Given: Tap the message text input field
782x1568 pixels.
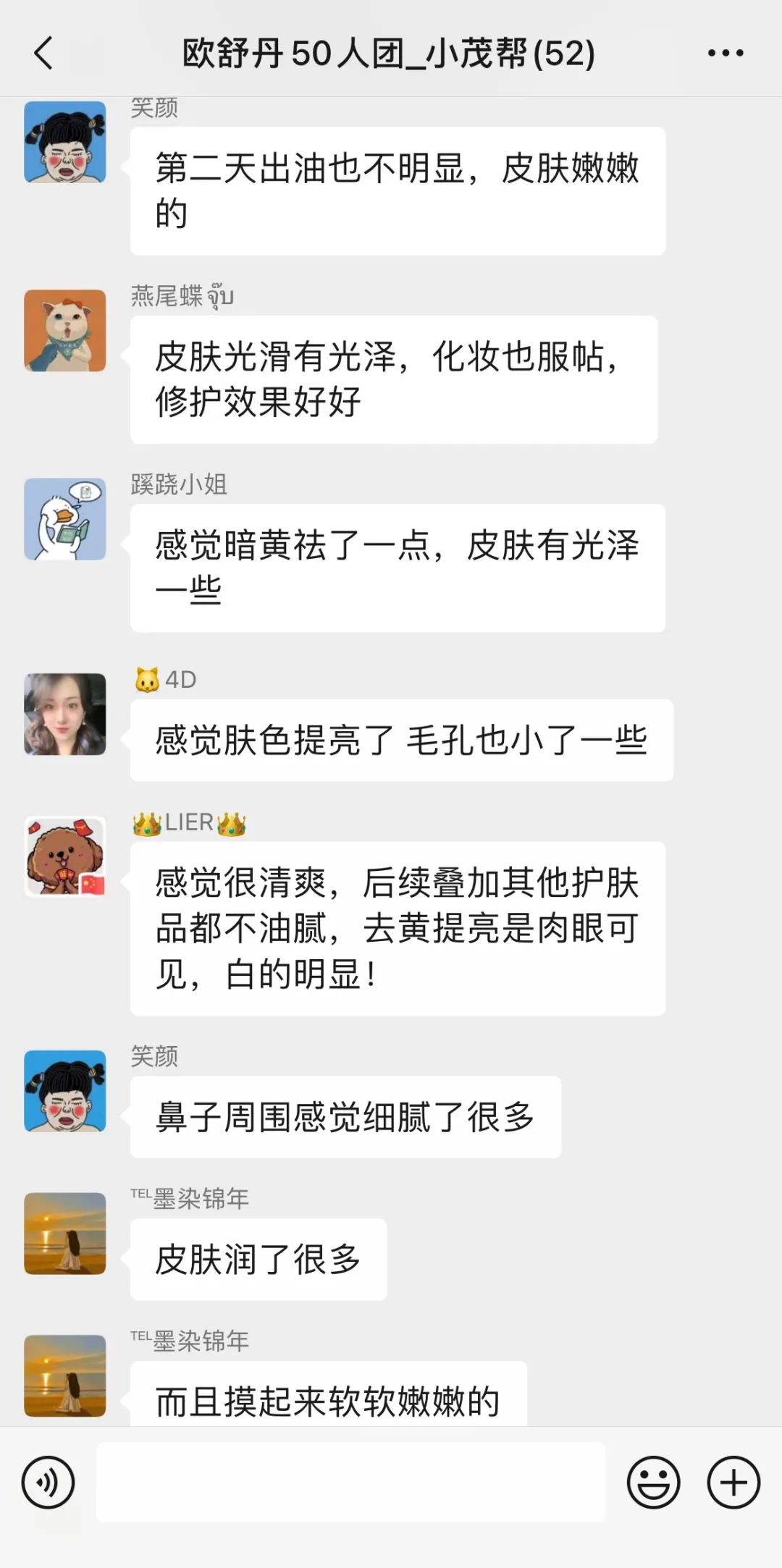Looking at the screenshot, I should [350, 1482].
